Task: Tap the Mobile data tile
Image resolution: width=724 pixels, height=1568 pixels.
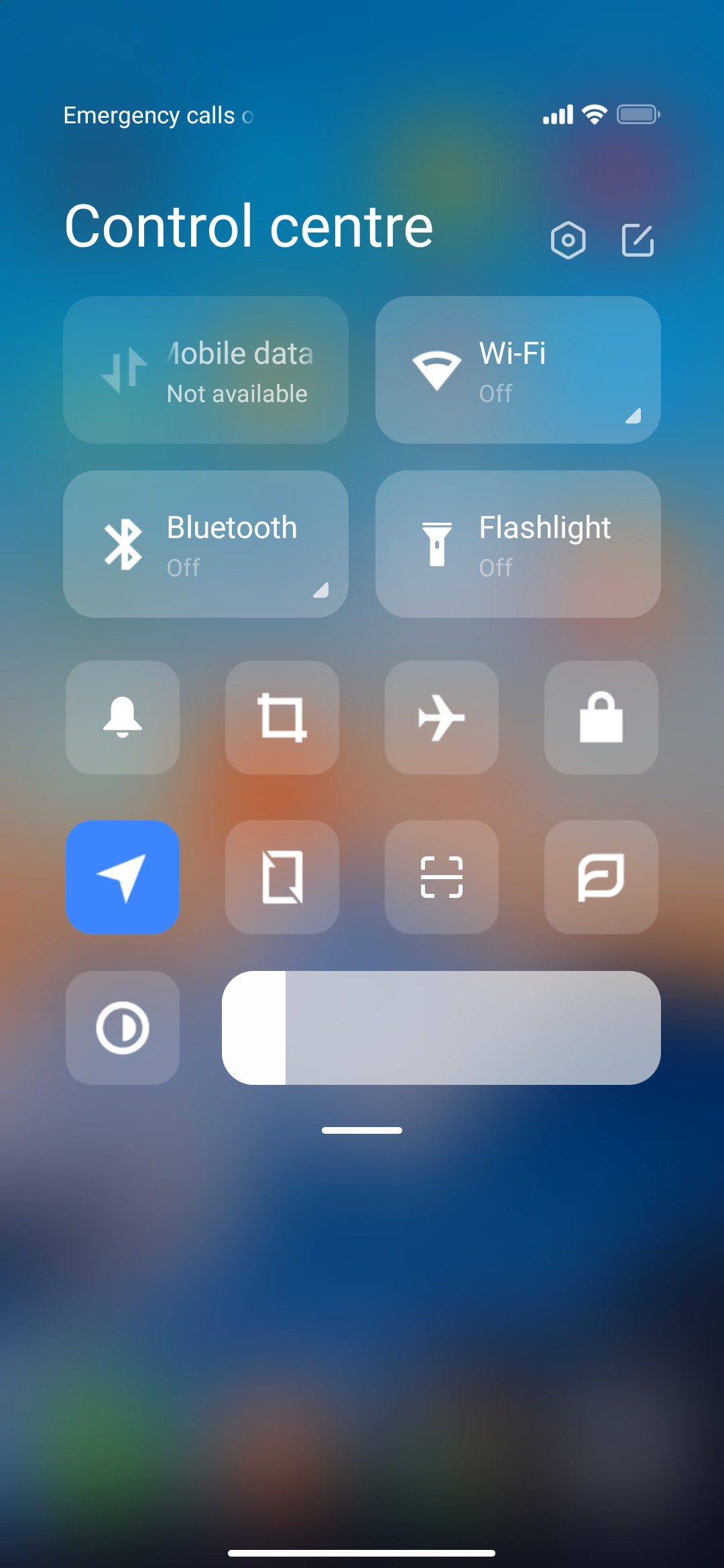Action: click(x=206, y=370)
